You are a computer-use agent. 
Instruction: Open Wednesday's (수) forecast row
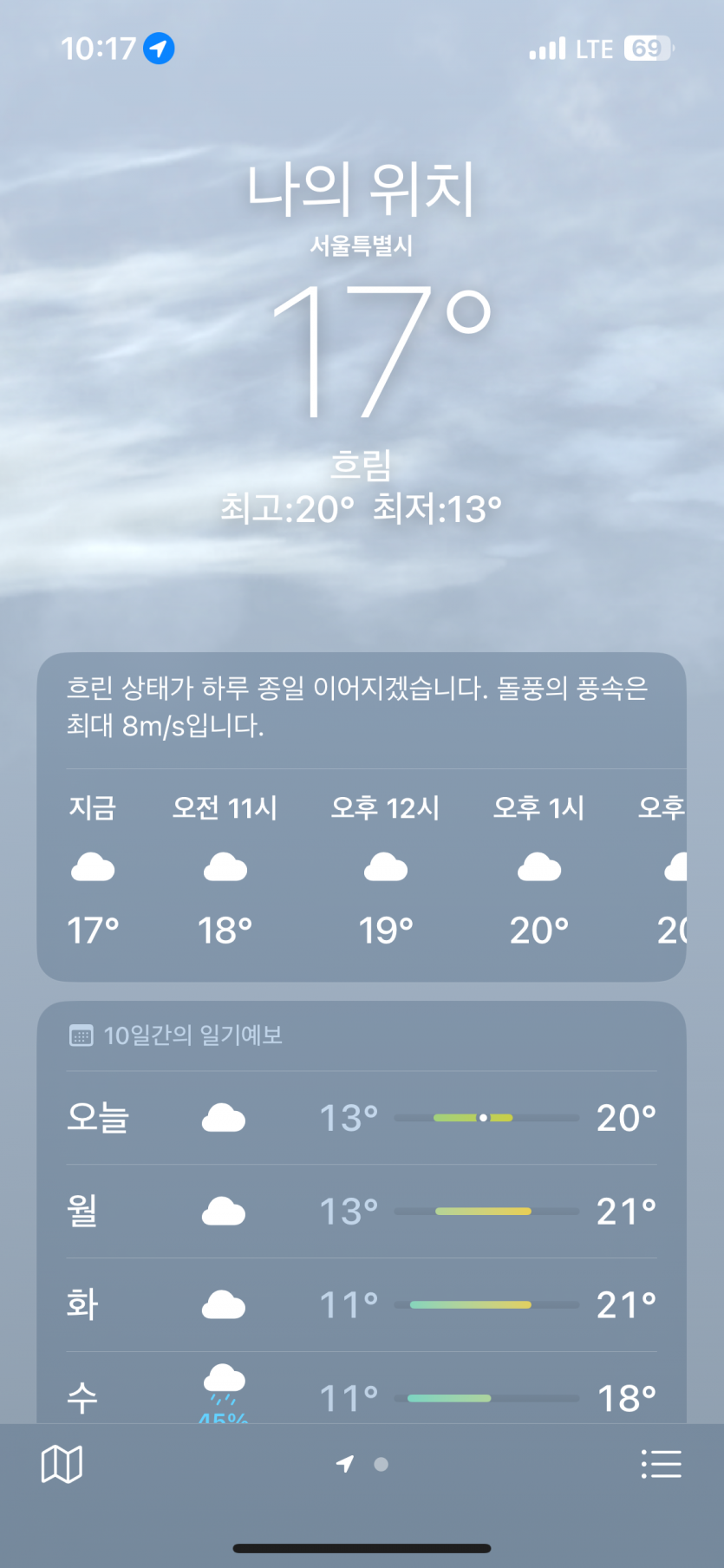click(362, 1393)
